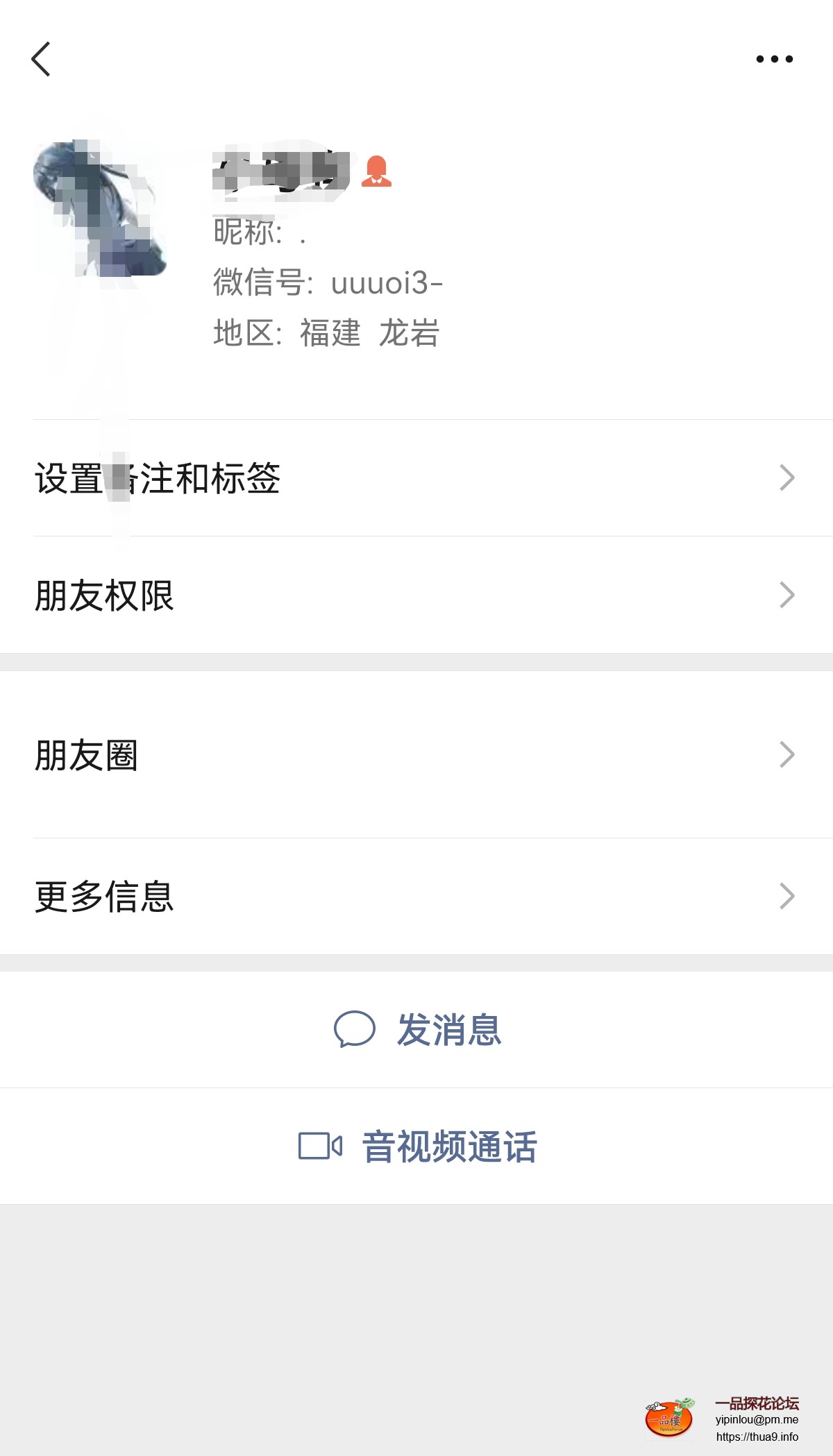833x1456 pixels.
Task: Click the chevron on 设置备注和标签 row
Action: click(x=786, y=477)
